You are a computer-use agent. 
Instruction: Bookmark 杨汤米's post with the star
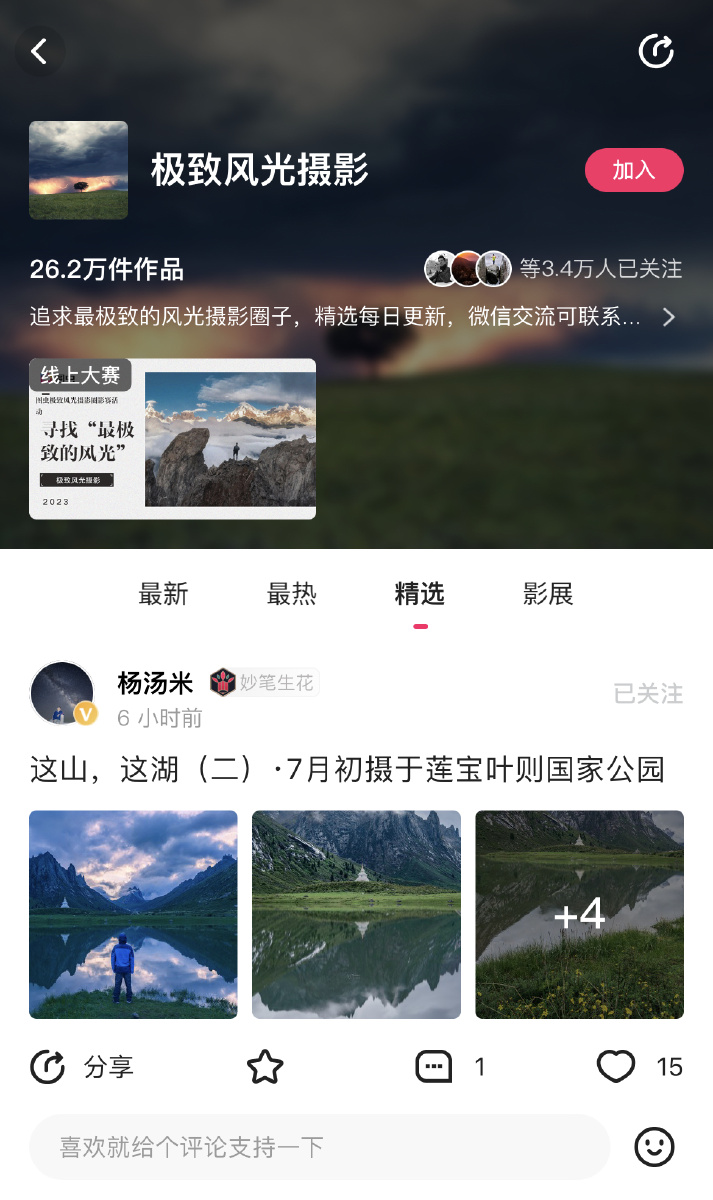click(265, 1067)
